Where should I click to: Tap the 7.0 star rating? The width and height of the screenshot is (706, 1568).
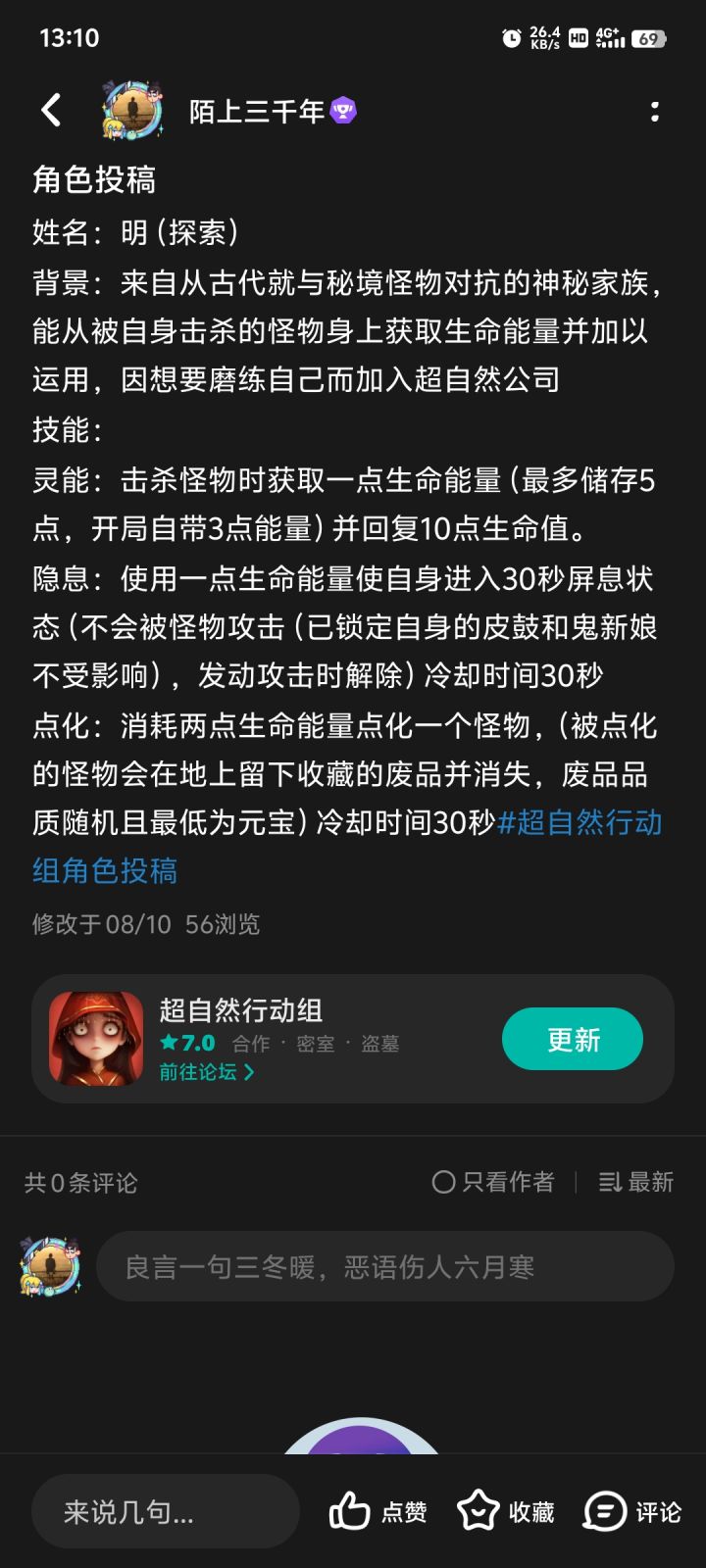point(192,1043)
